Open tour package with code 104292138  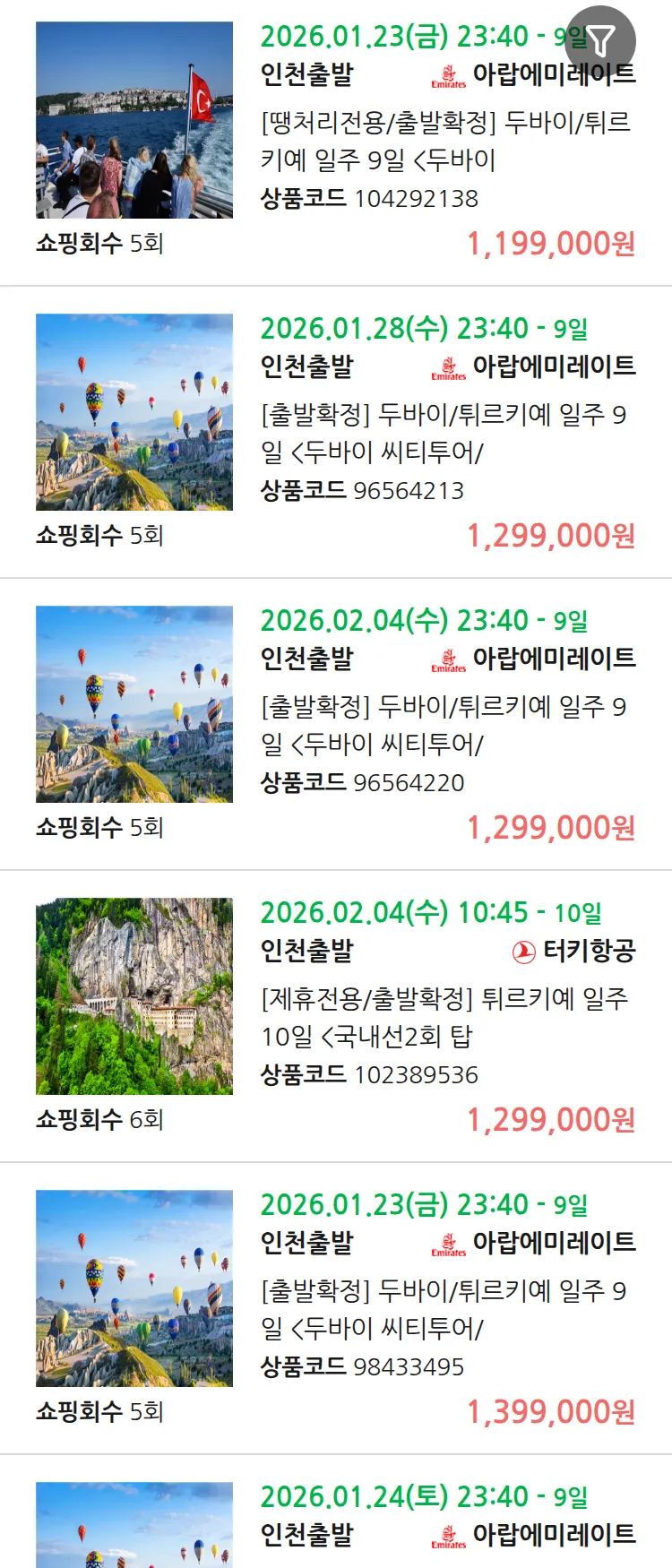445,141
